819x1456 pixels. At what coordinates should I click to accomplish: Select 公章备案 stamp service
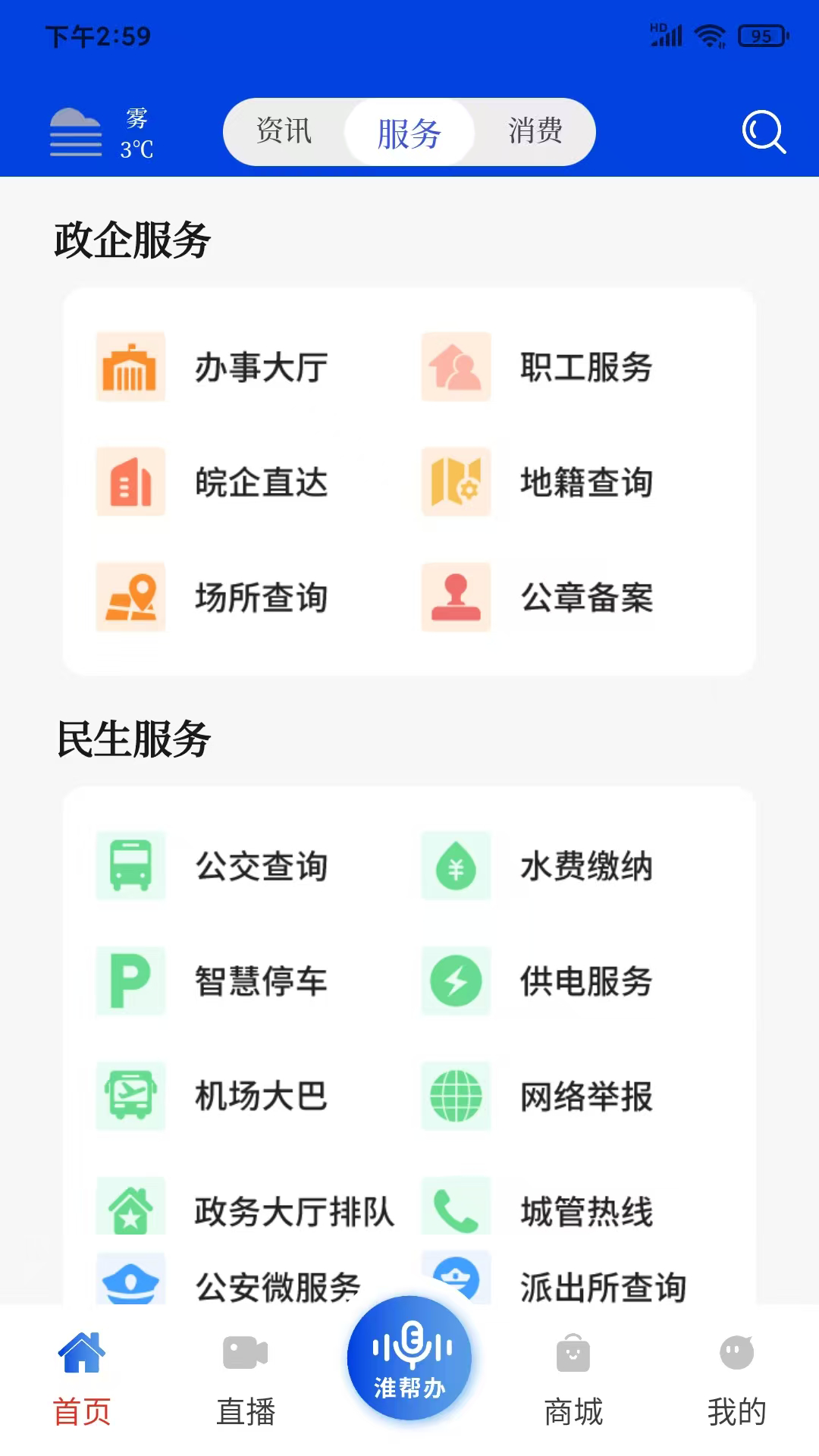(456, 598)
